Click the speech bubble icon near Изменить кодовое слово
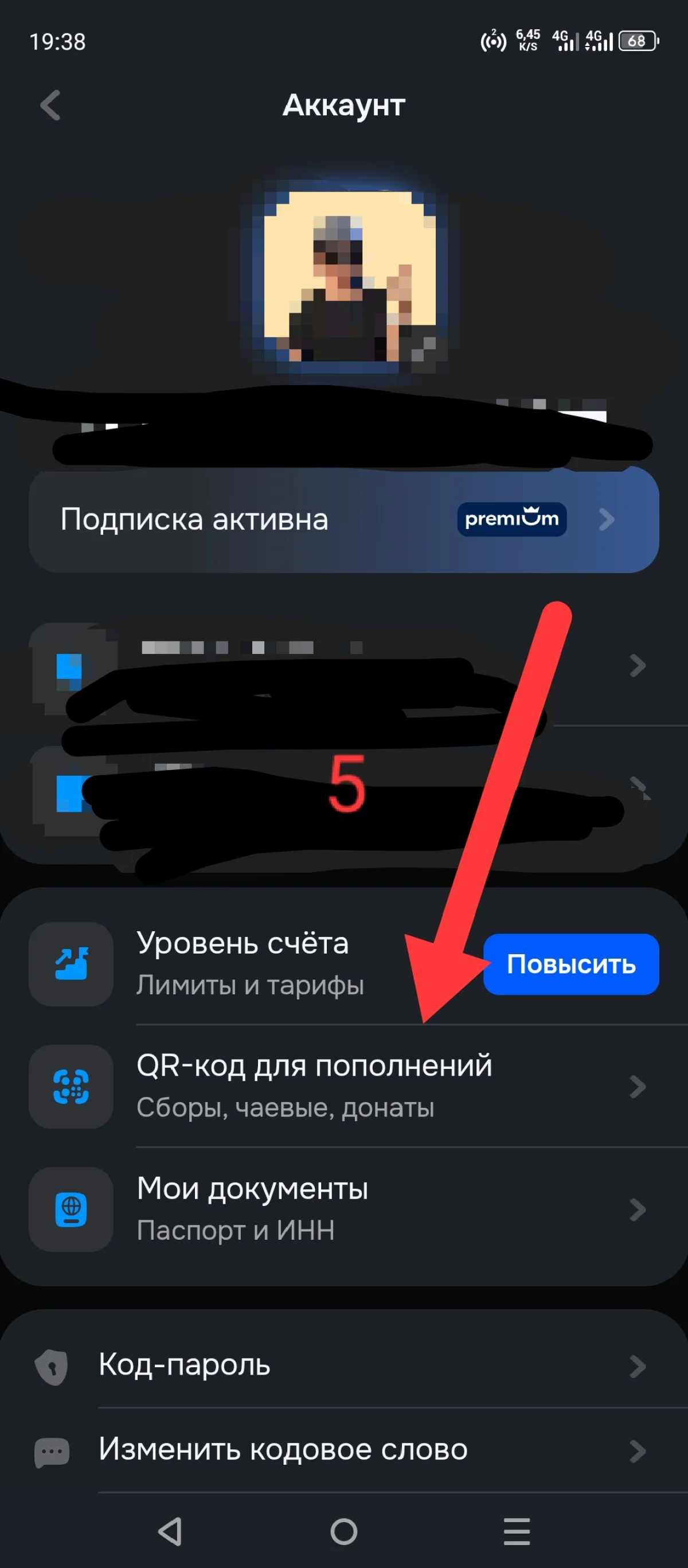The height and width of the screenshot is (1568, 688). point(52,1450)
